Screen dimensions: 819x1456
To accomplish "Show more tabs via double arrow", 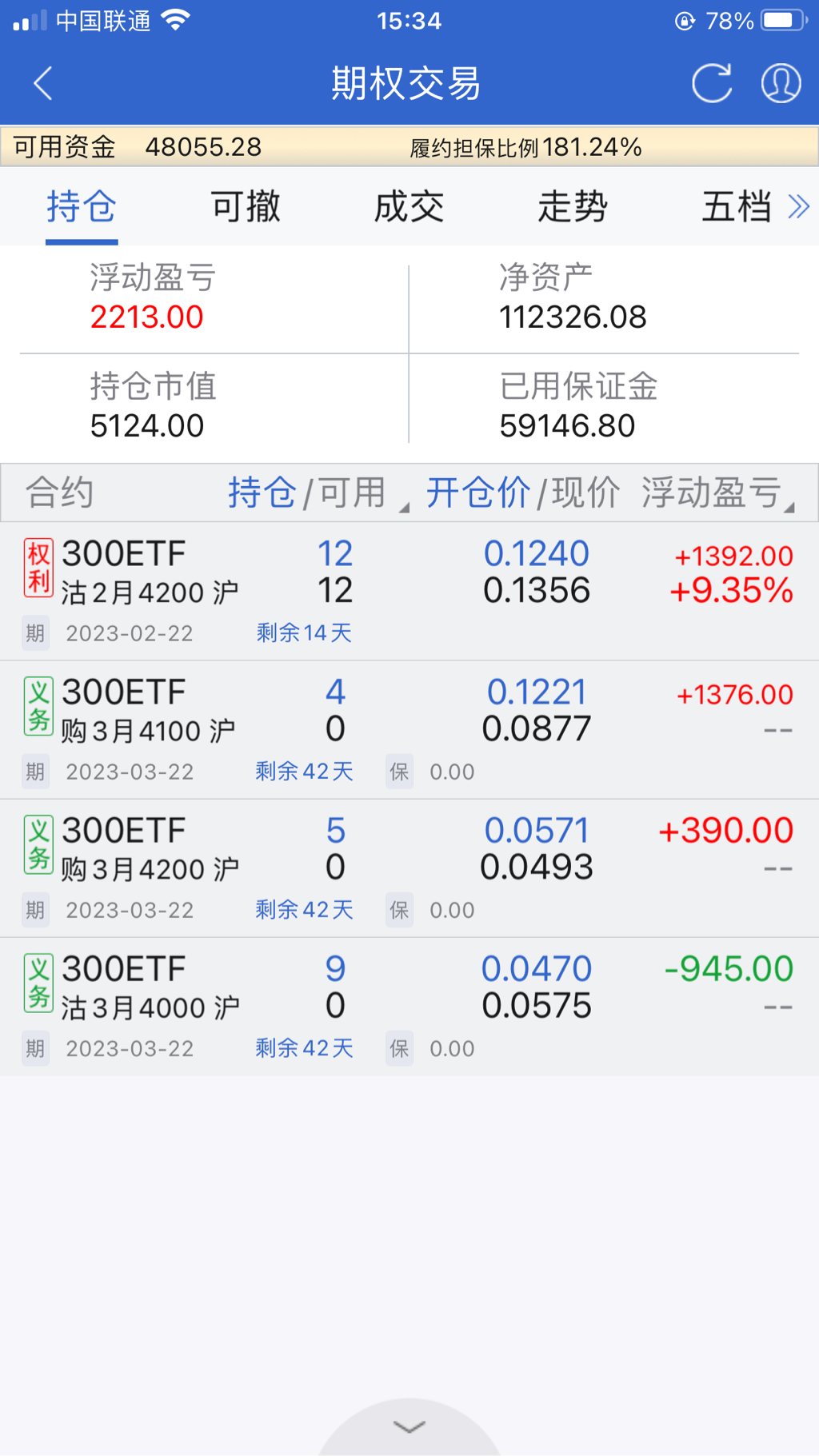I will (x=798, y=207).
